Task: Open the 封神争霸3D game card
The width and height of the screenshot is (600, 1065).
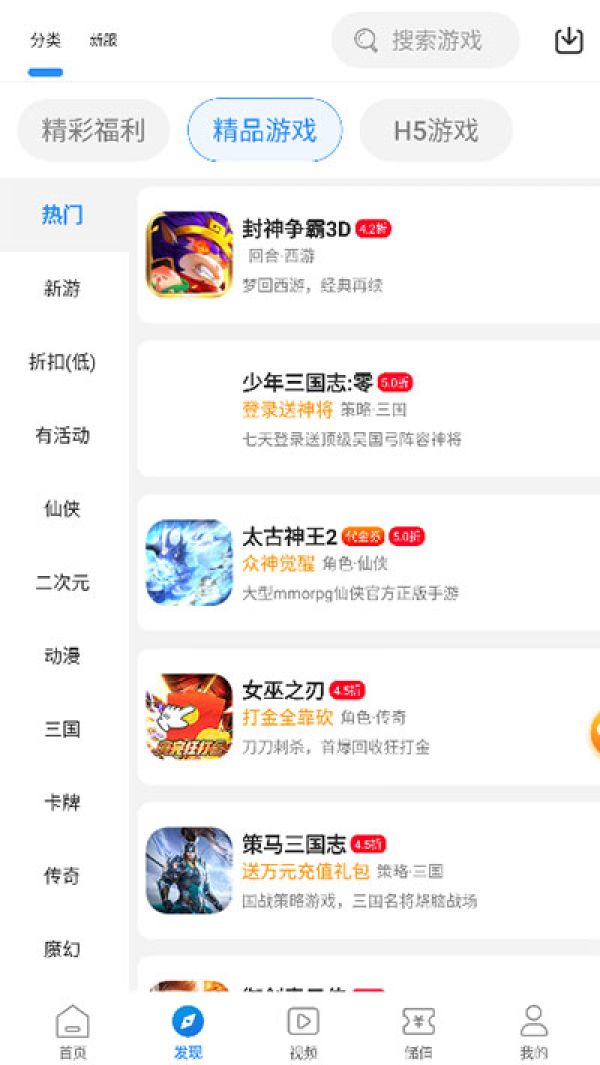Action: 368,255
